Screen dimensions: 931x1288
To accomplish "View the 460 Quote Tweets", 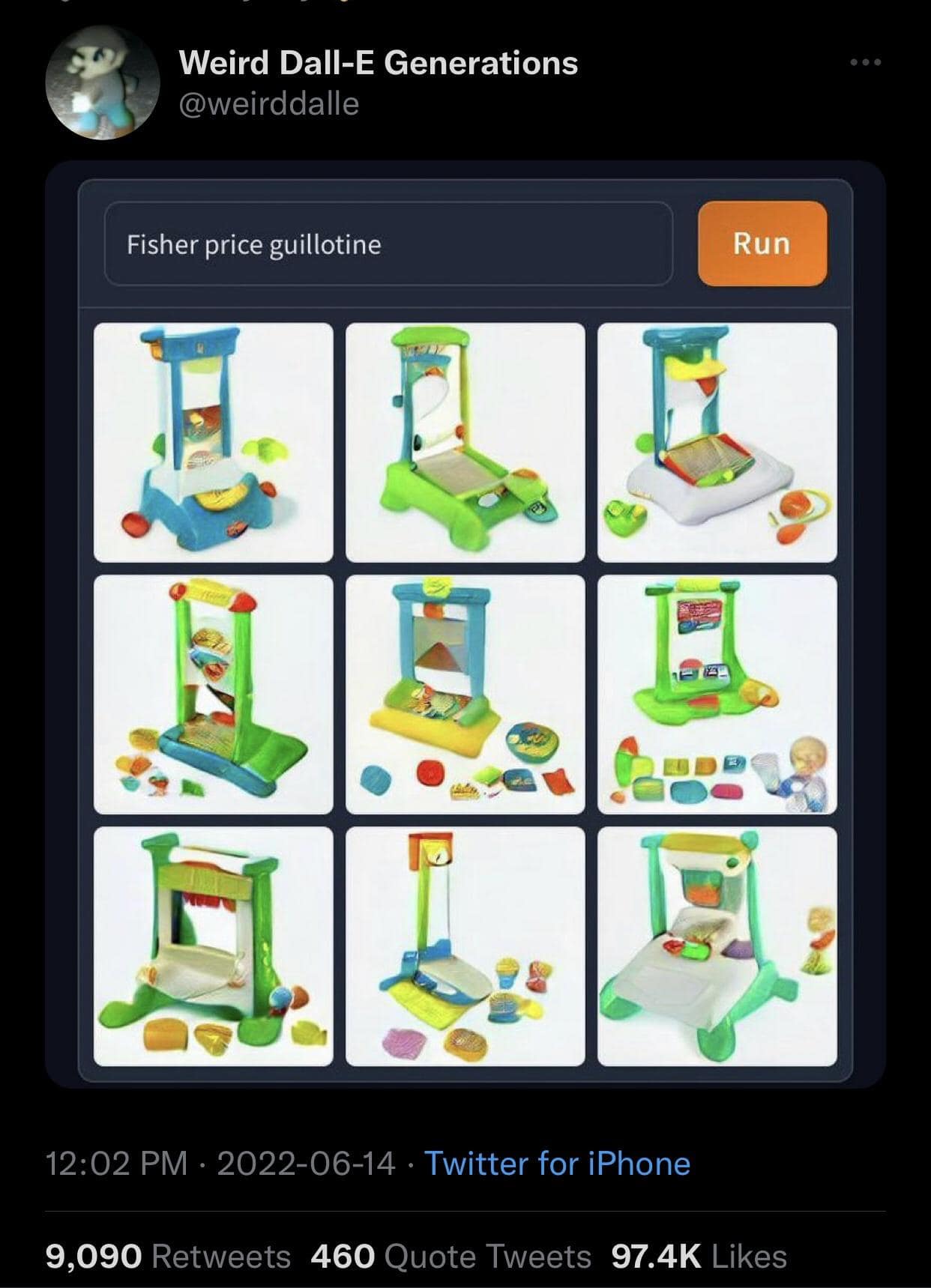I will point(451,1257).
